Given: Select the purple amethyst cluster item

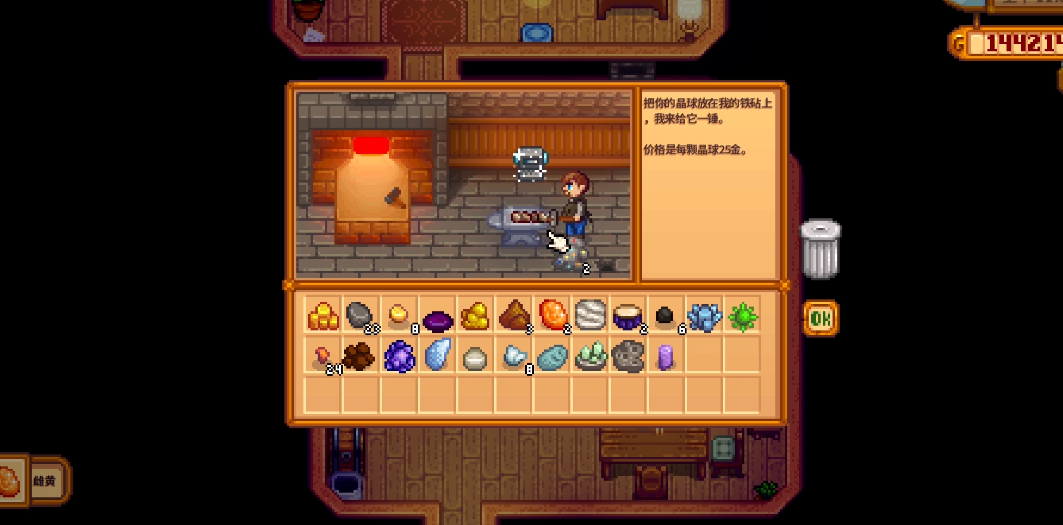Looking at the screenshot, I should point(399,356).
